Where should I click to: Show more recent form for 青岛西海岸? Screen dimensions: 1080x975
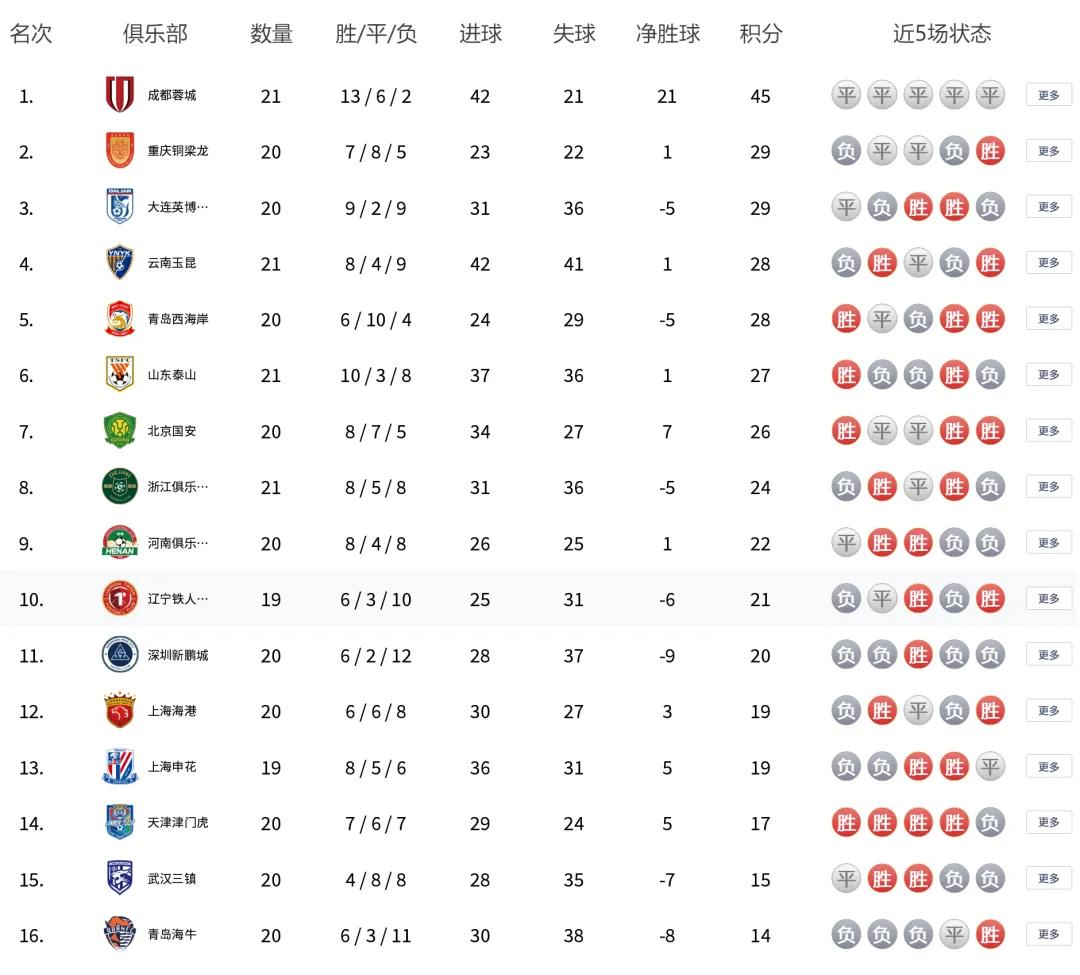[1048, 319]
